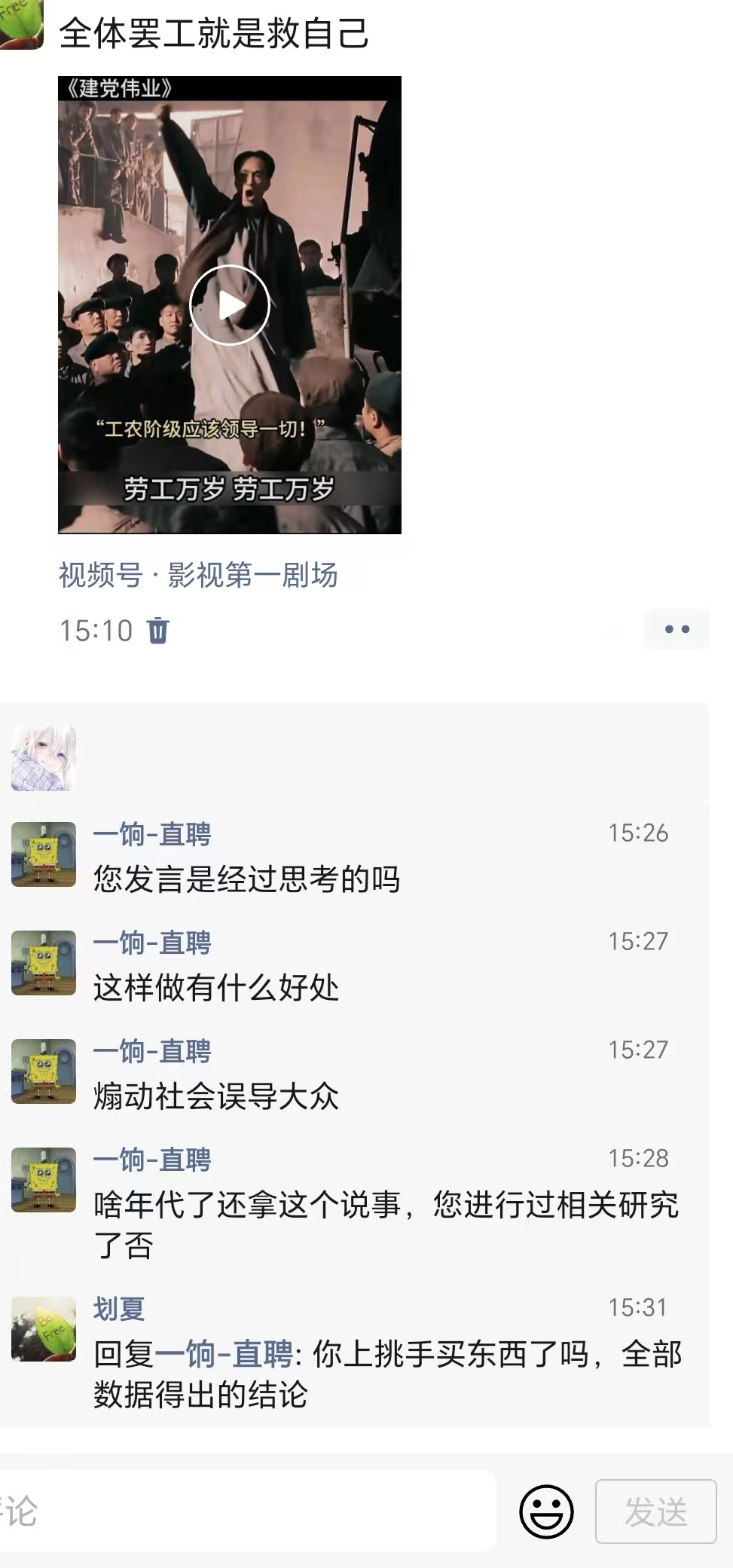Open the 视频号 影视第一剧场 channel link
The height and width of the screenshot is (1568, 733).
[198, 575]
